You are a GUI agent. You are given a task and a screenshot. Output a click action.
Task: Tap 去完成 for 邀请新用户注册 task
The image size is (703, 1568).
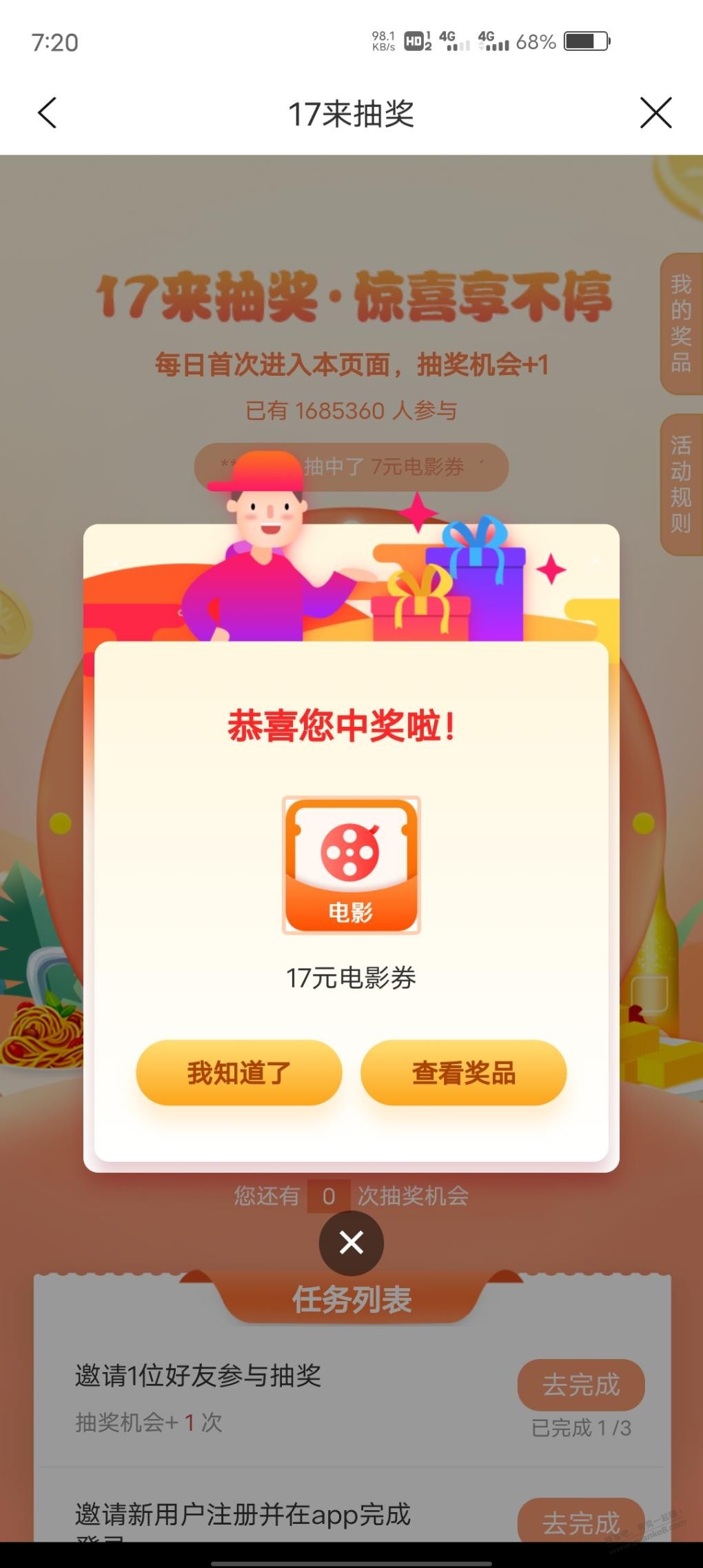click(x=581, y=1520)
